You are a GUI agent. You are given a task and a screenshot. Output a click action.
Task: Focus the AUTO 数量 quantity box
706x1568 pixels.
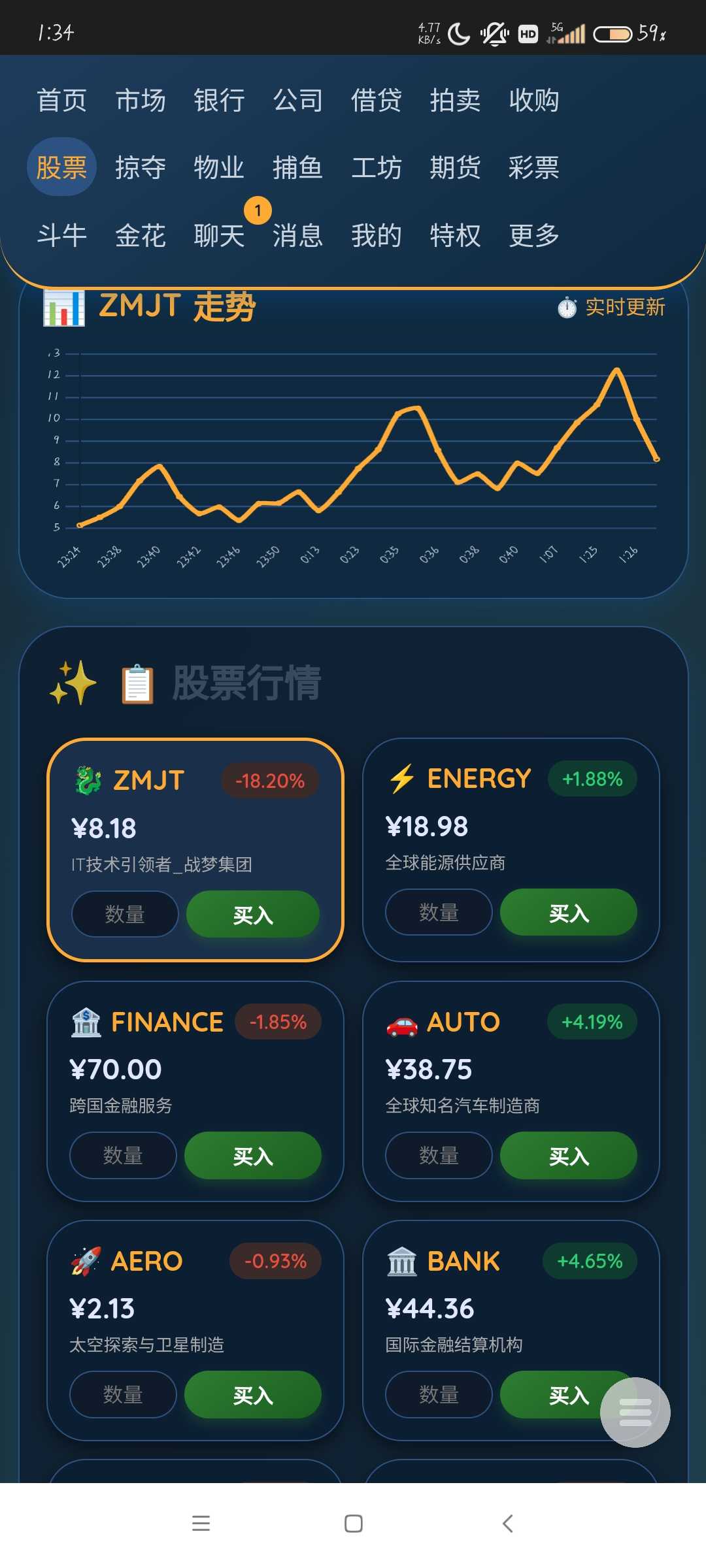point(439,1156)
